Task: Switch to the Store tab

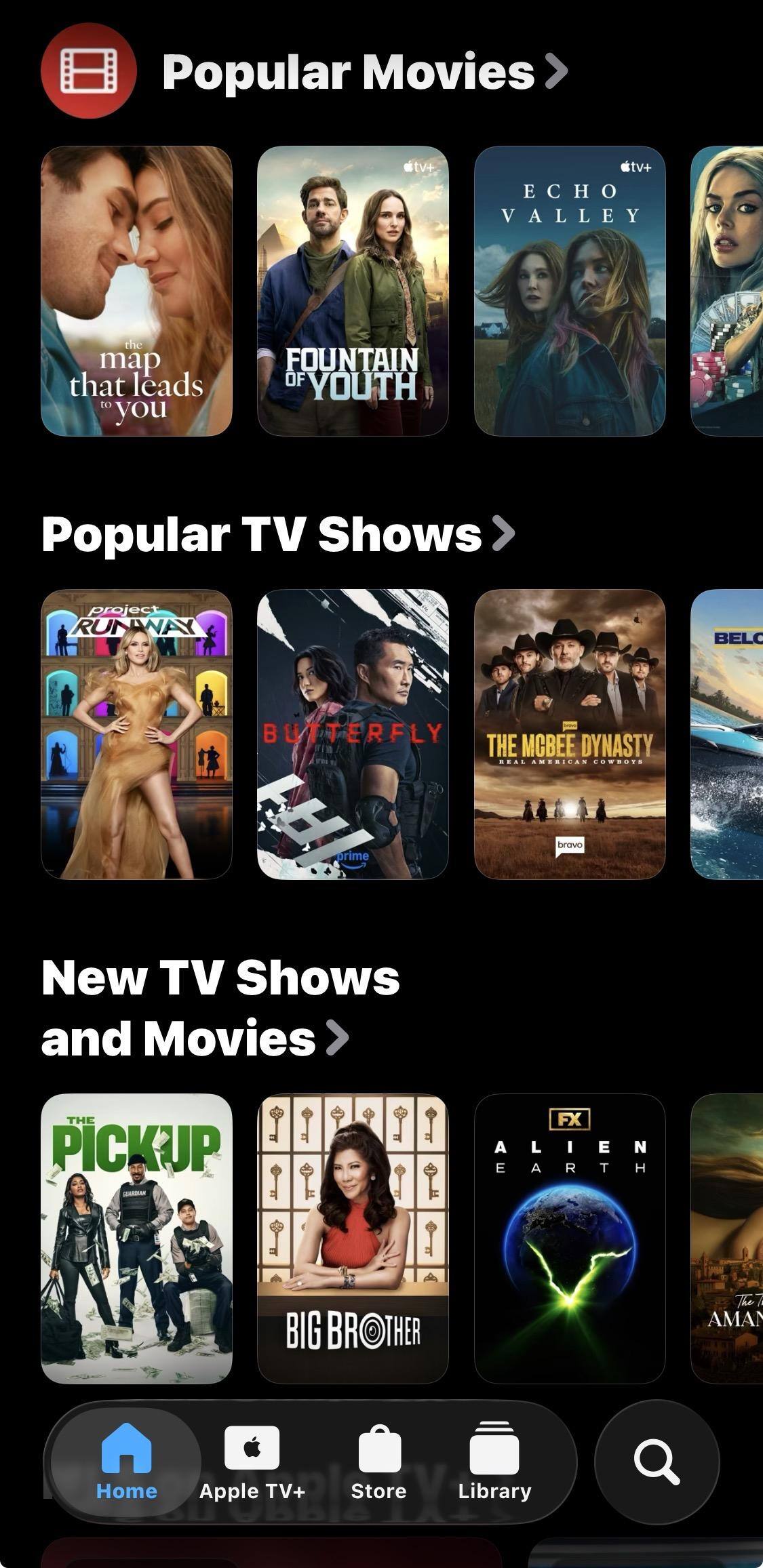Action: [378, 1461]
